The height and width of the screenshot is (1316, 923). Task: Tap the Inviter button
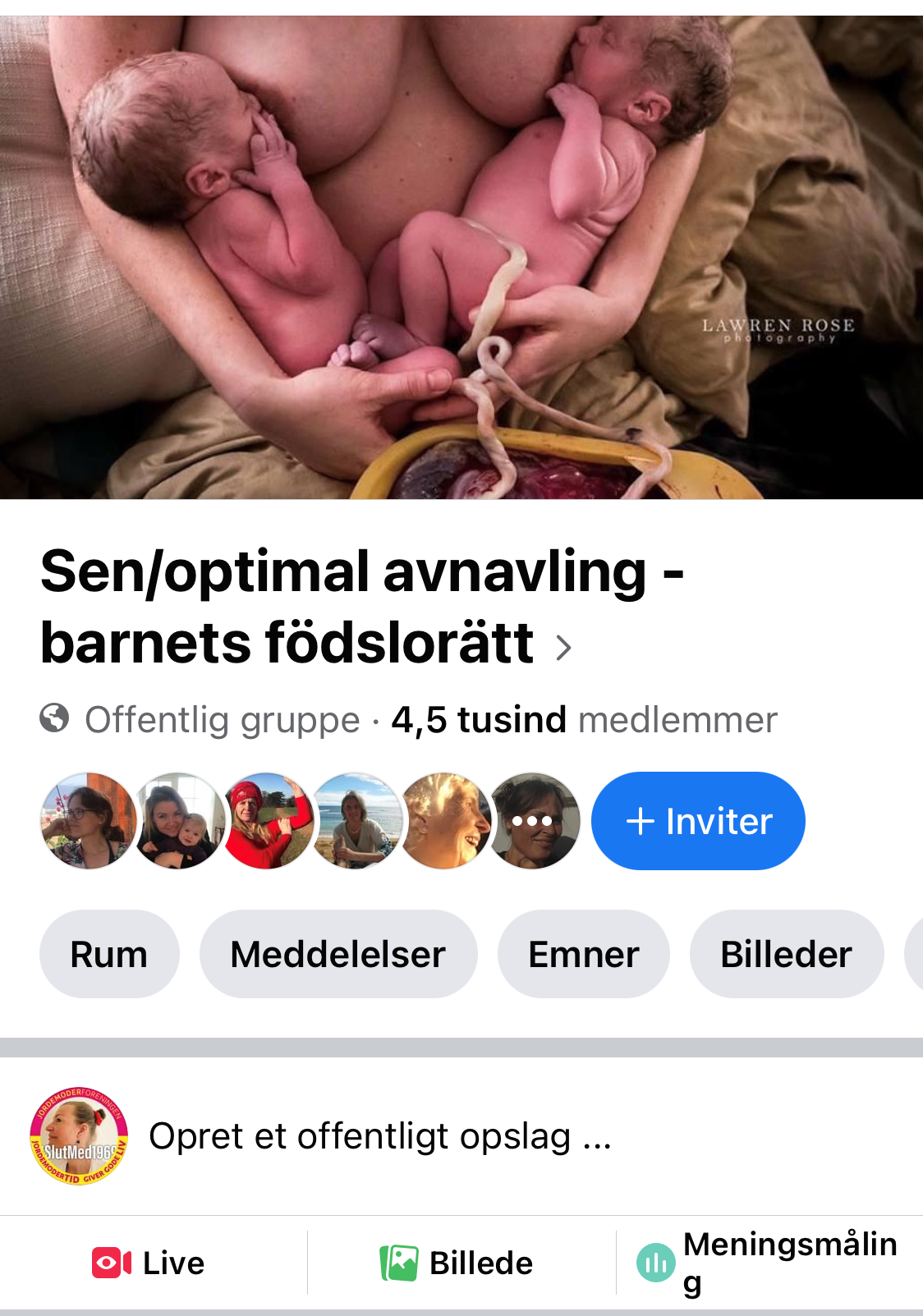[698, 821]
